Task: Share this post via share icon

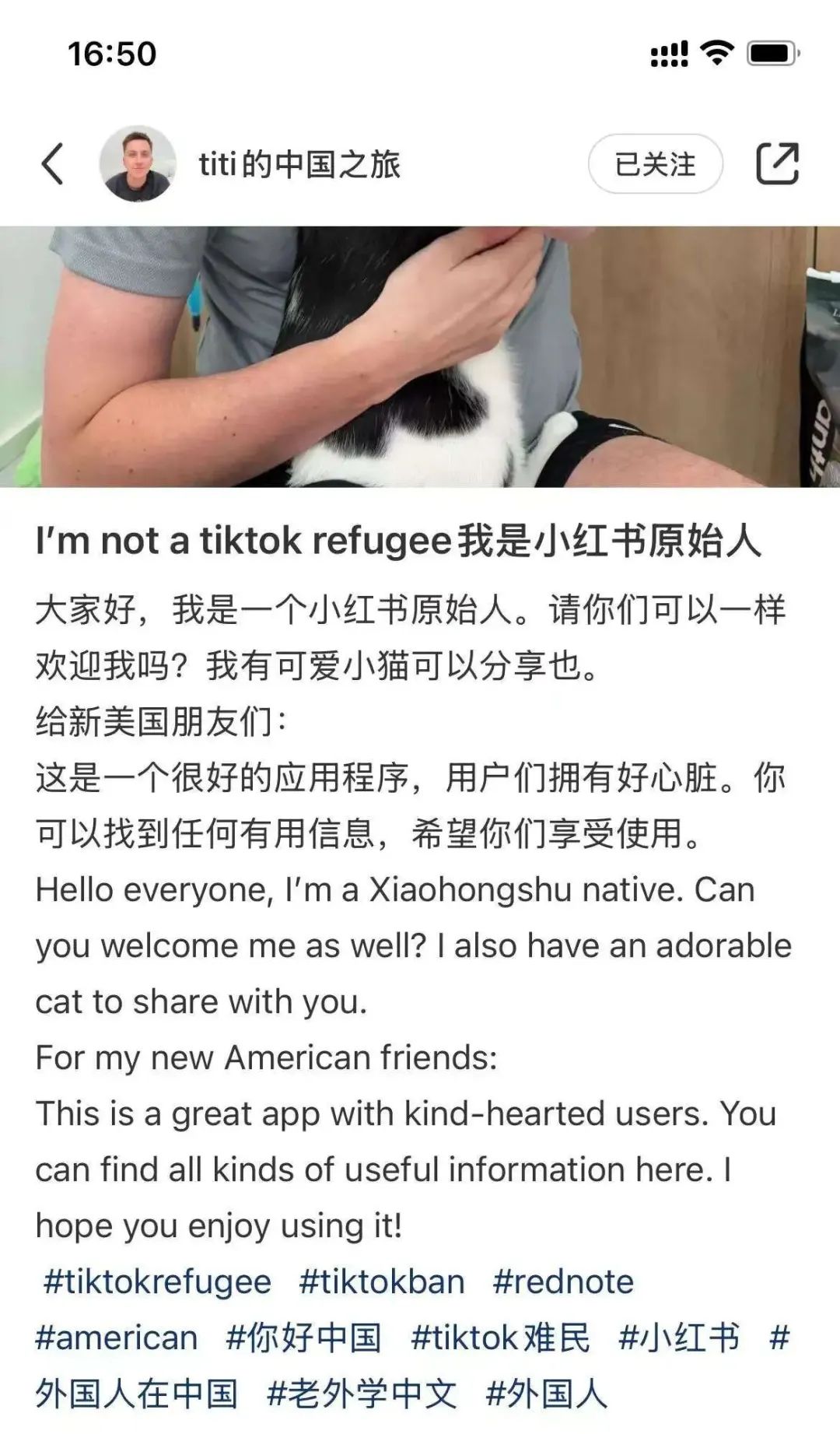Action: click(777, 164)
